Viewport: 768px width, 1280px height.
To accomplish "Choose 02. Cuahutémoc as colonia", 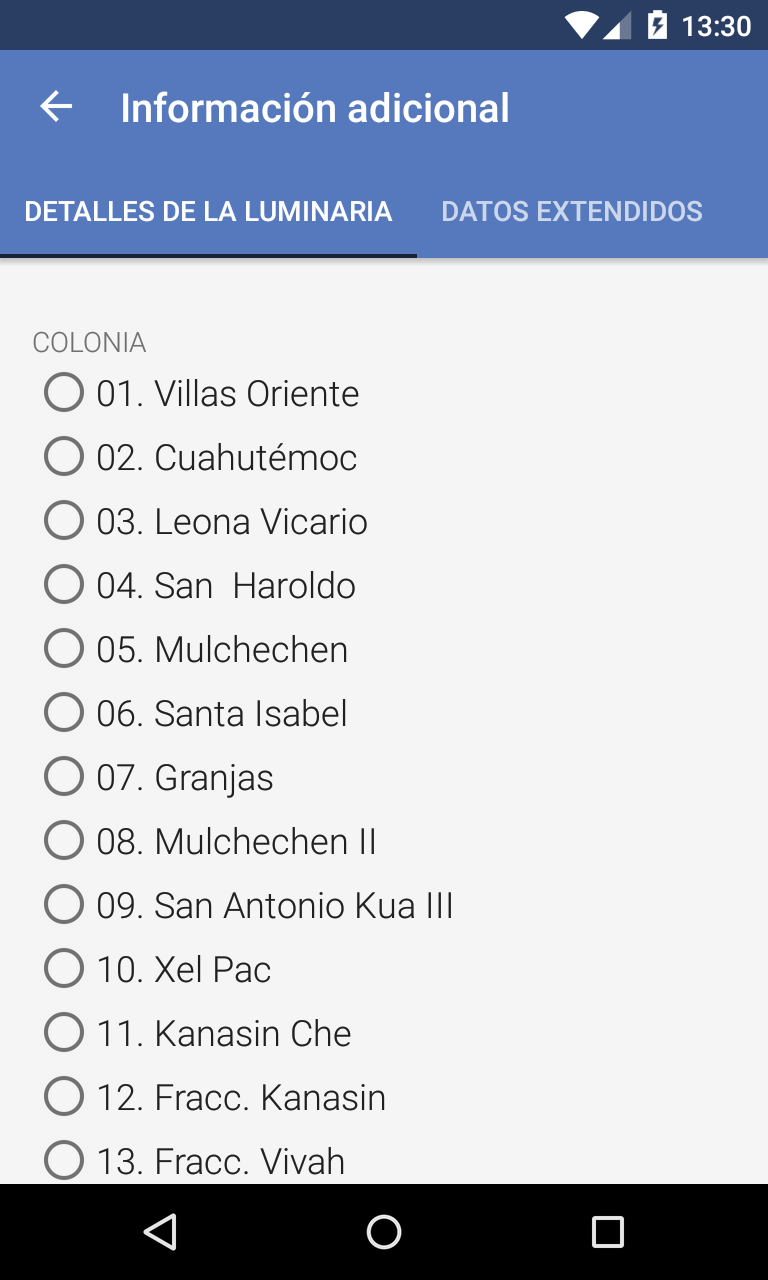I will (201, 457).
